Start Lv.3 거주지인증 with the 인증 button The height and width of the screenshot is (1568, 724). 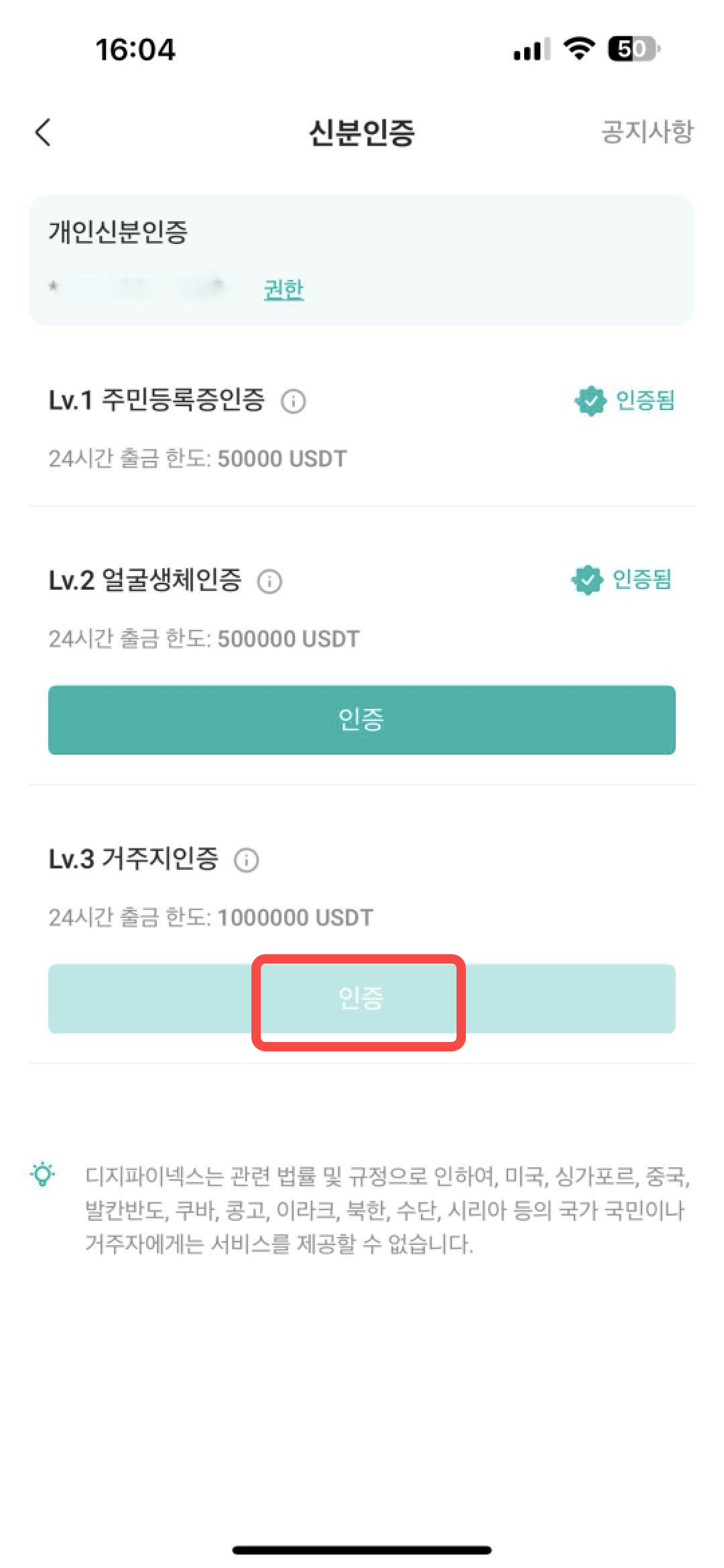pyautogui.click(x=362, y=998)
